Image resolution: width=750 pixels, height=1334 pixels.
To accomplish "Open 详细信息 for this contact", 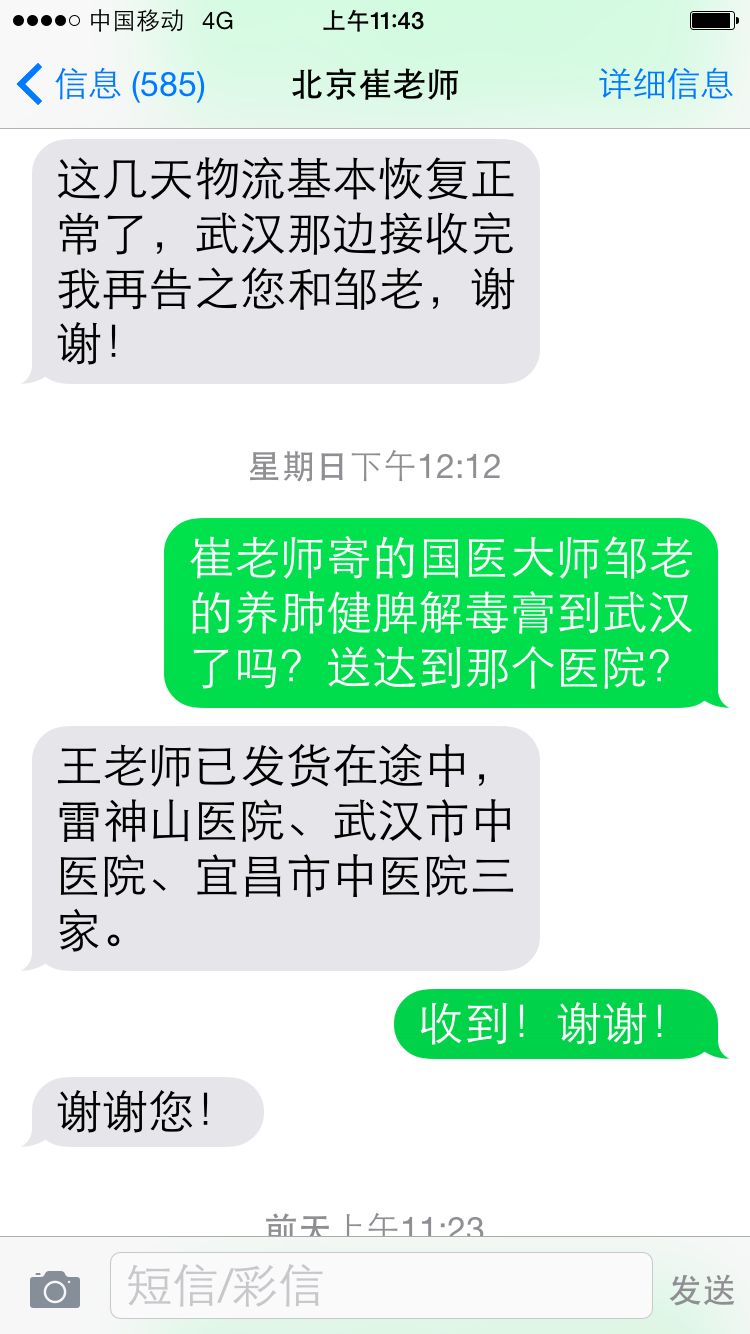I will coord(666,84).
